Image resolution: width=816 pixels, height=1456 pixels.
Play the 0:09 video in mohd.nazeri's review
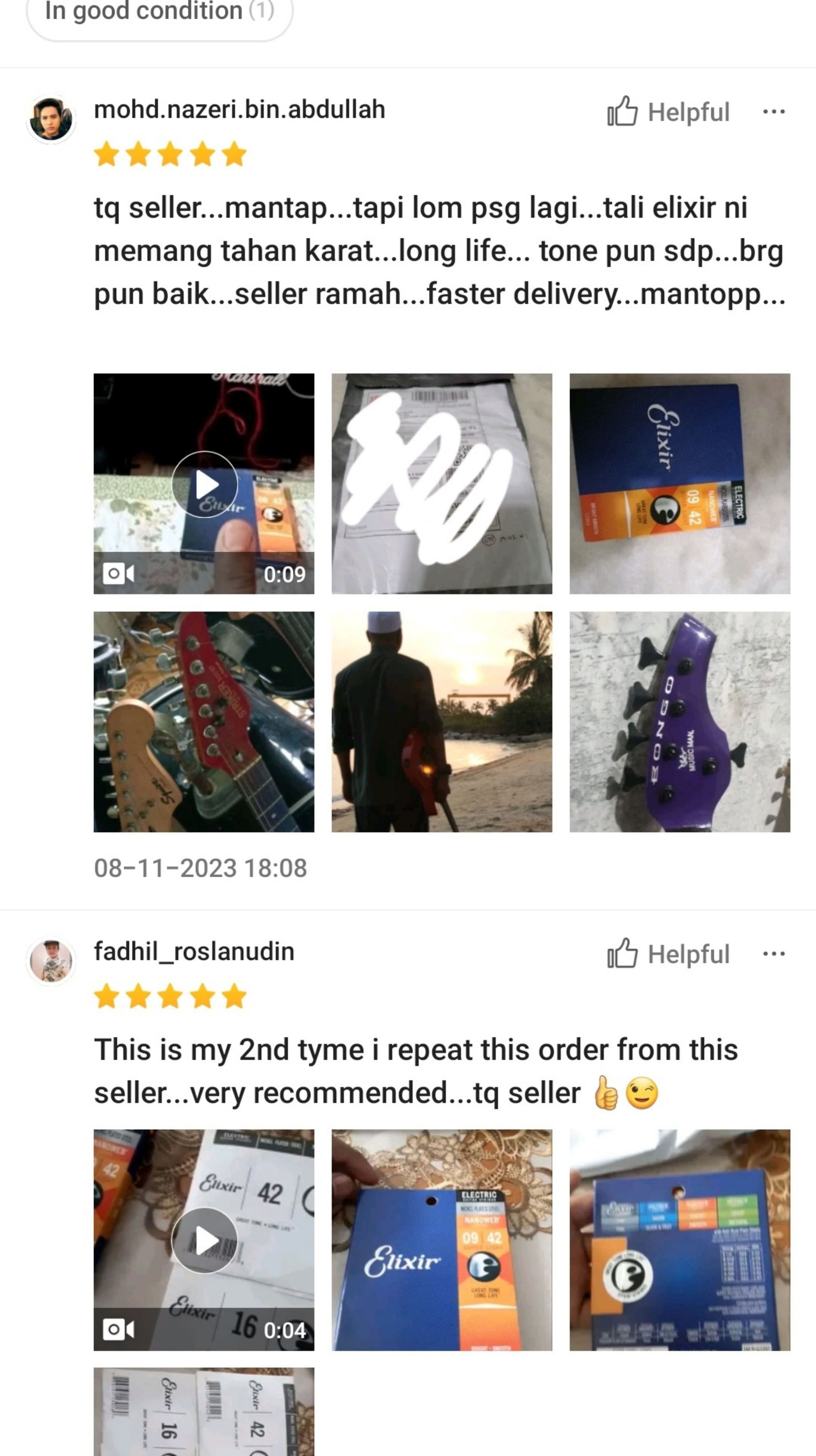pos(204,483)
